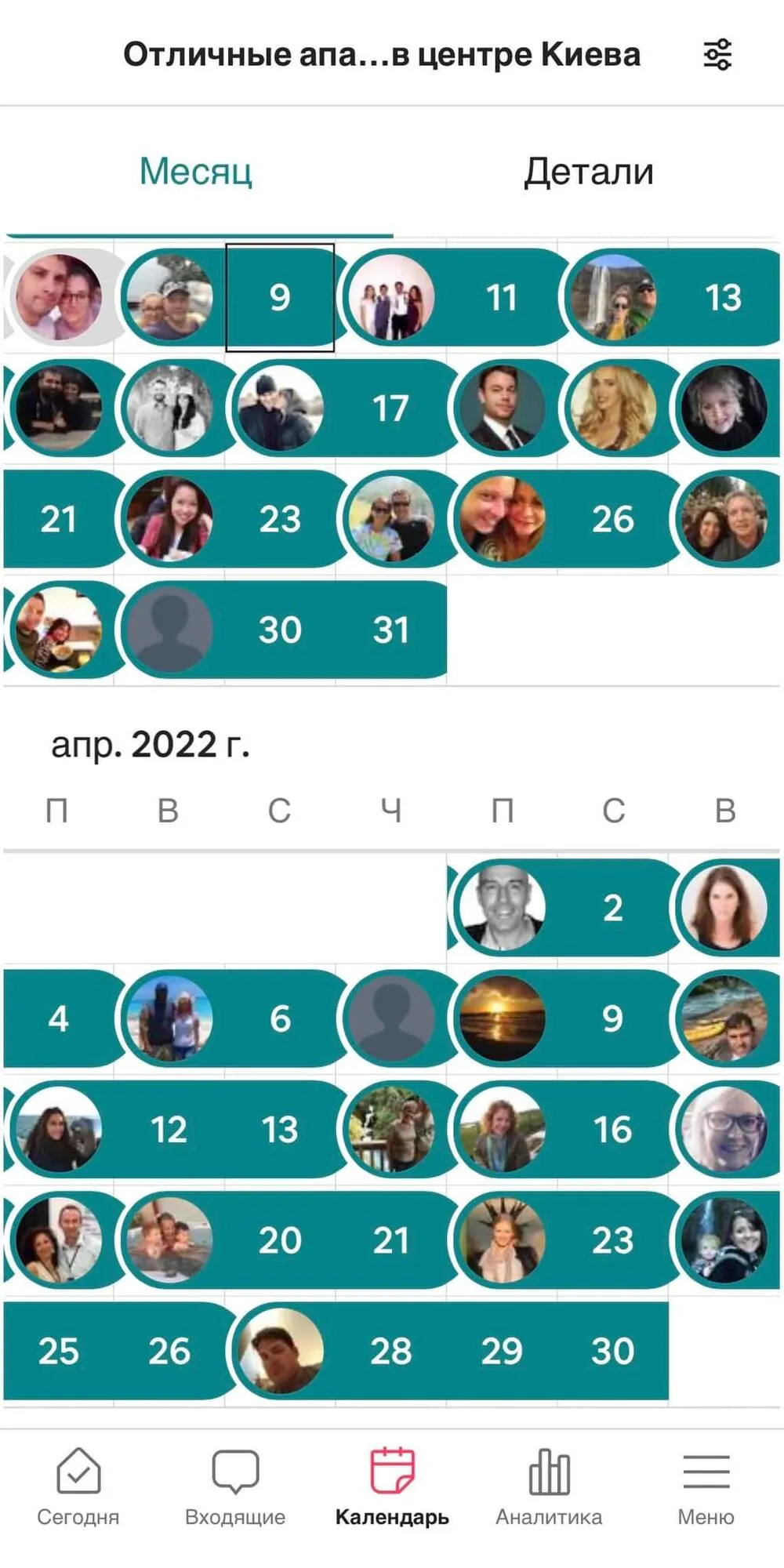Open the Аналитика tab
The width and height of the screenshot is (784, 1568).
549,1486
